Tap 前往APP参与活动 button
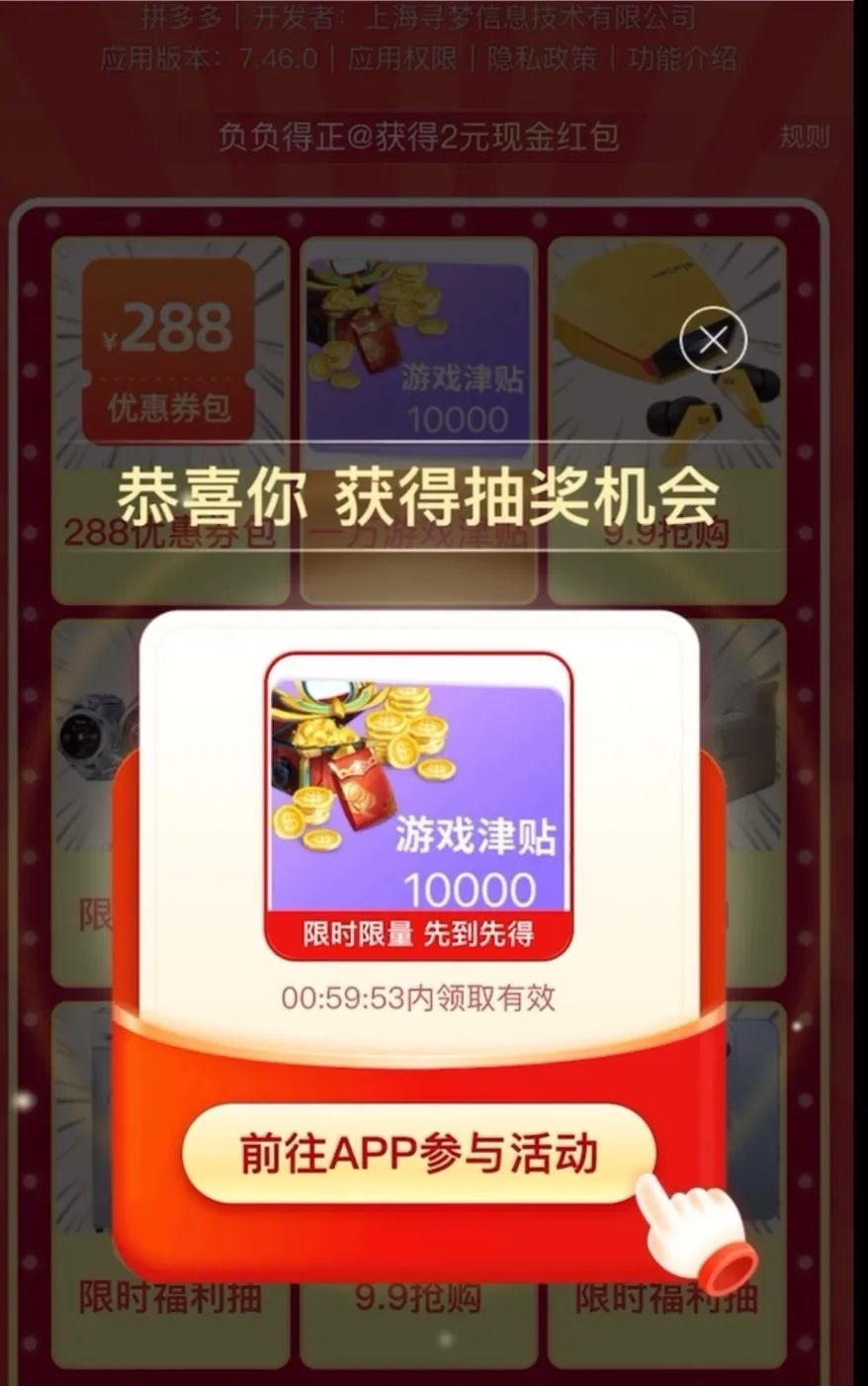 [x=418, y=1154]
